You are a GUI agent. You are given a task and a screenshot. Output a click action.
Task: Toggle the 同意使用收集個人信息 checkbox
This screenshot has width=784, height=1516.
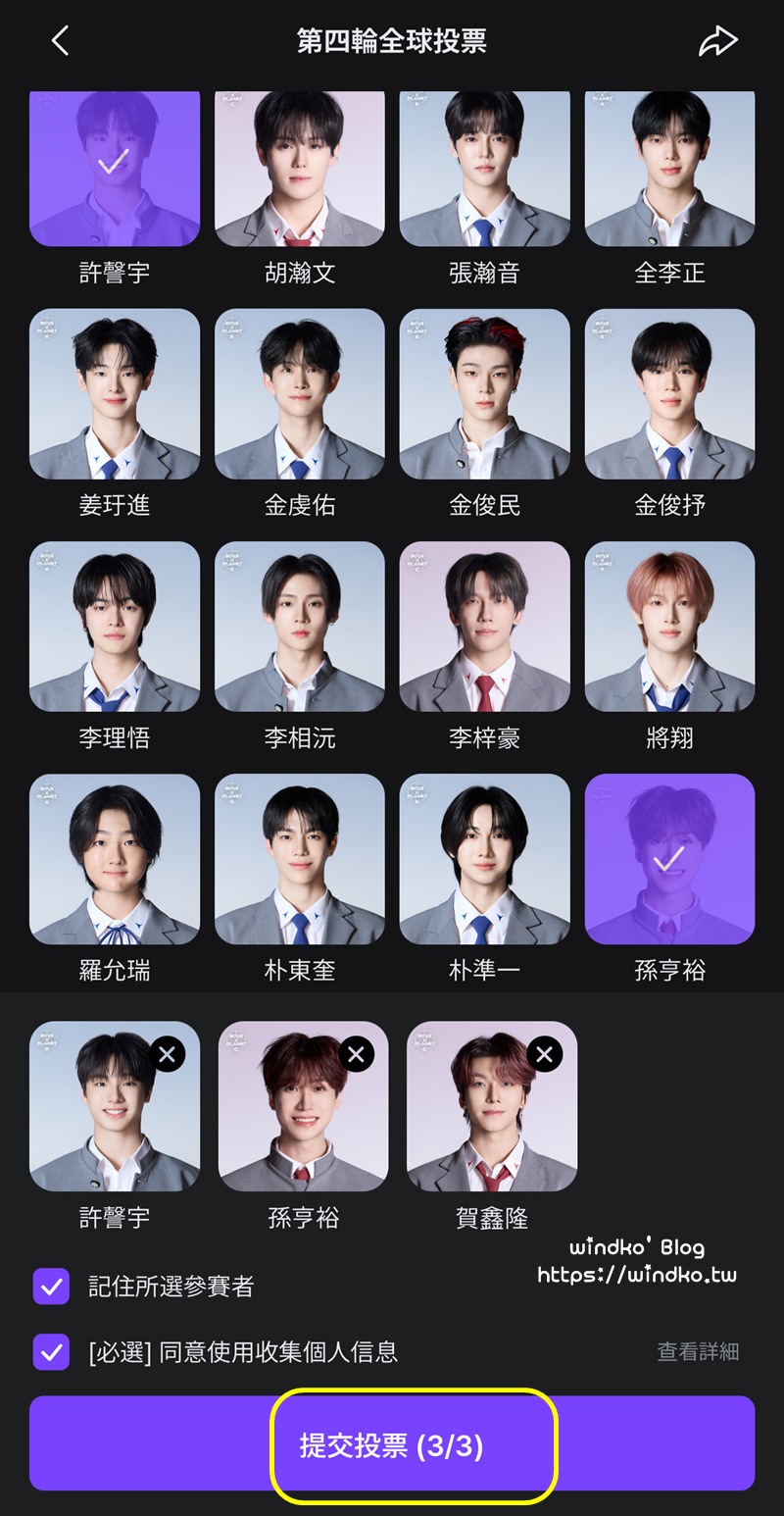pos(51,1352)
